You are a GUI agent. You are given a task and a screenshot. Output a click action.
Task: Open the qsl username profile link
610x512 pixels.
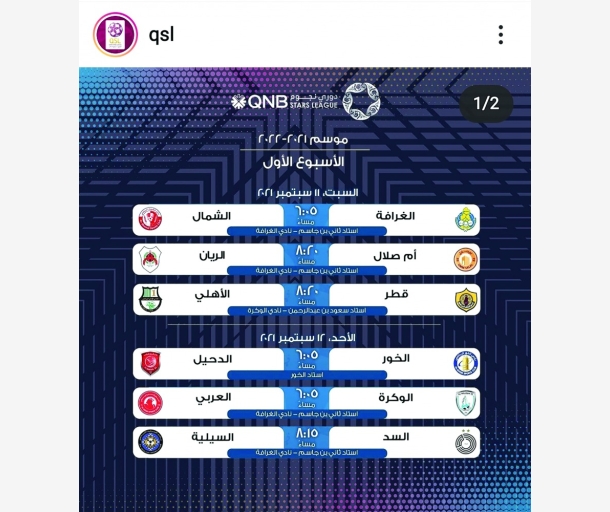tap(161, 34)
